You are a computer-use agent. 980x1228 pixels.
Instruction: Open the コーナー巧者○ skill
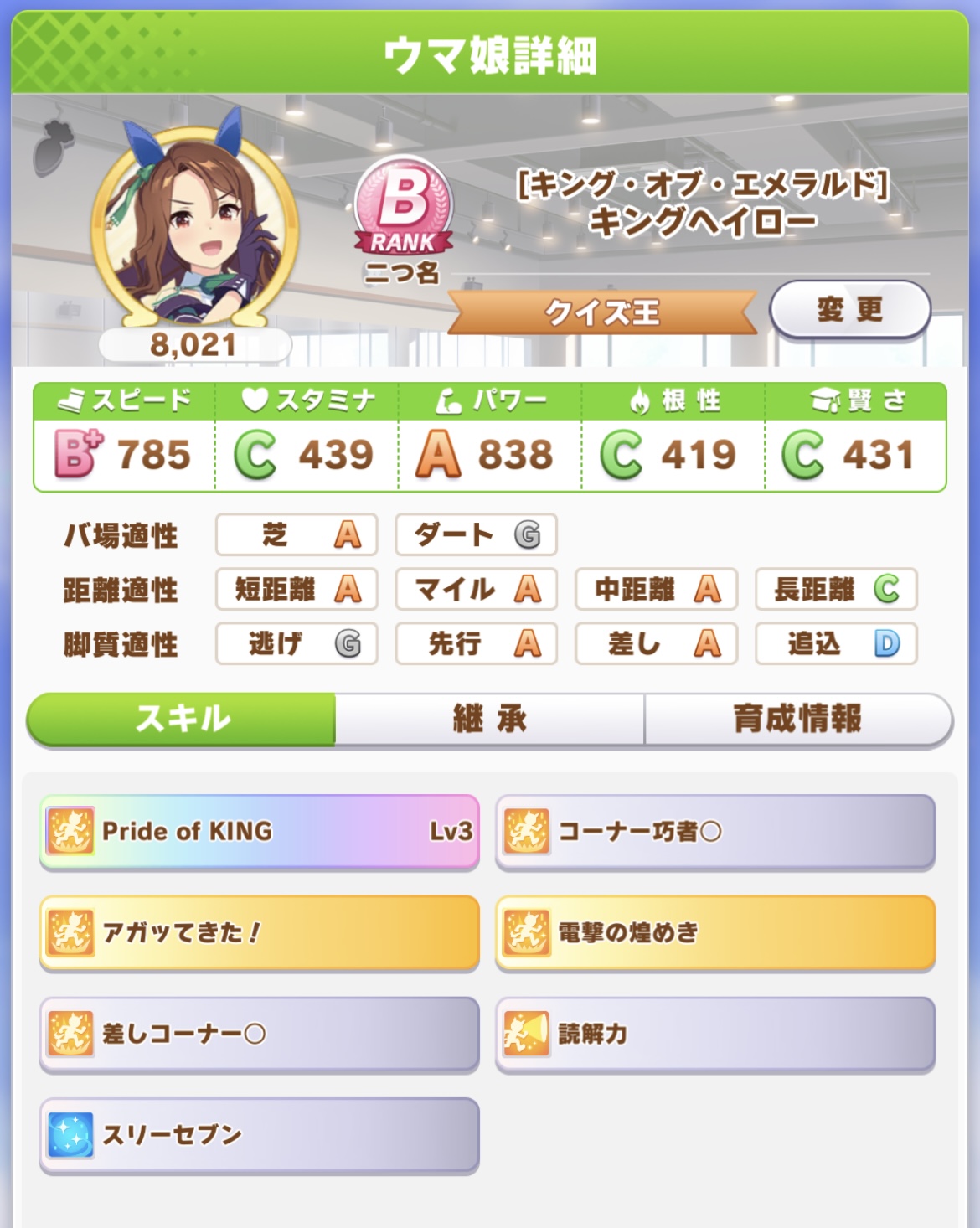tap(715, 831)
